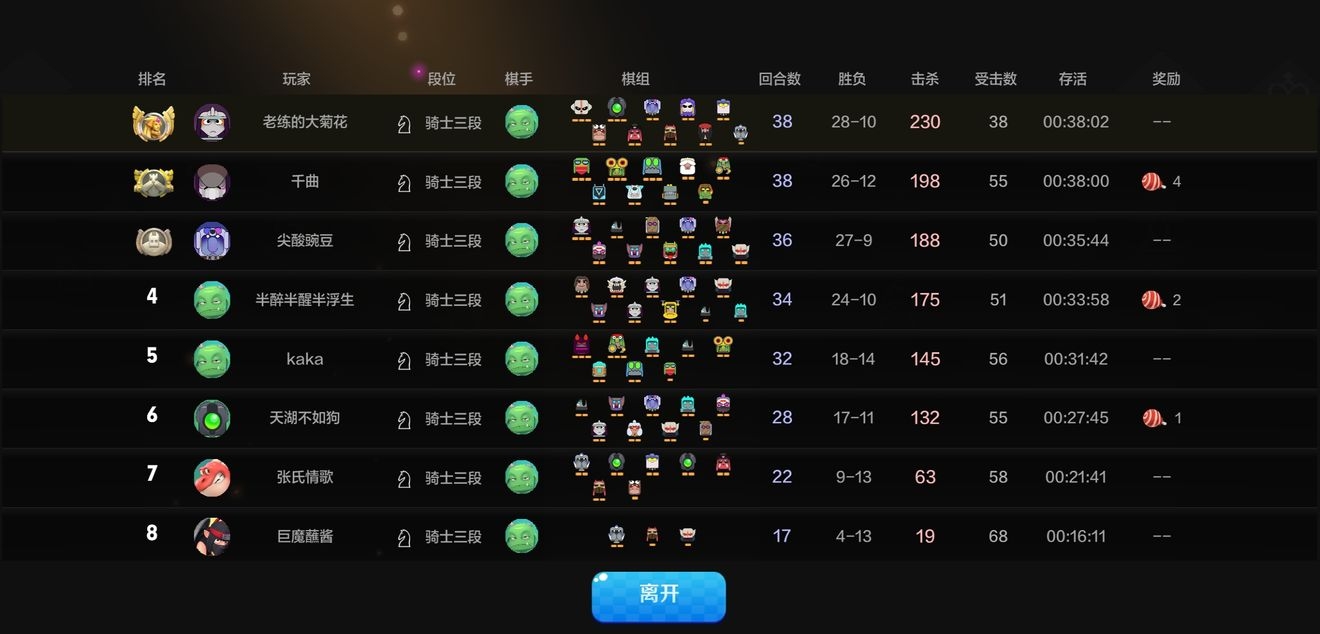Open player 千曲's avatar
Viewport: 1320px width, 634px height.
[x=212, y=182]
